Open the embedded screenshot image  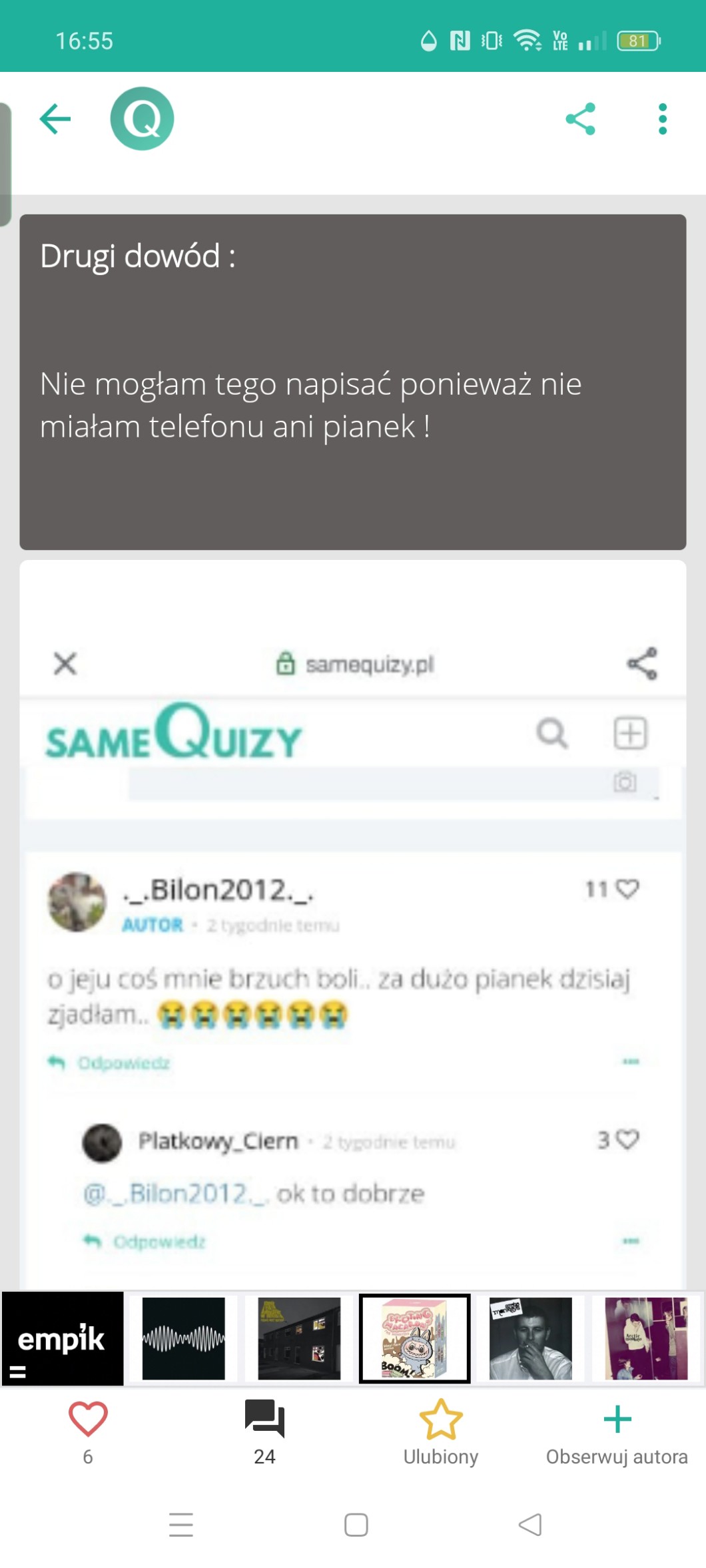coord(353,932)
